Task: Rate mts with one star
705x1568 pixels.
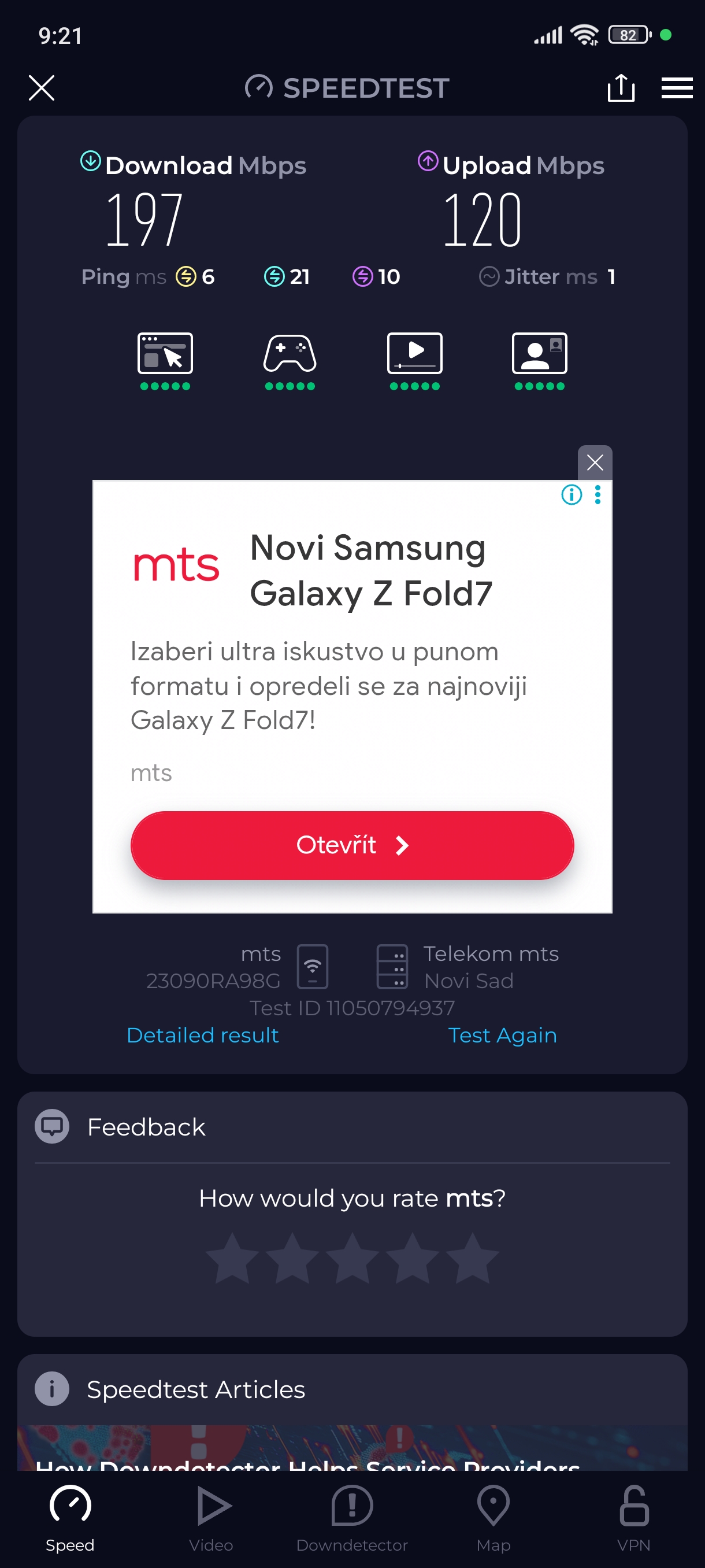Action: click(x=232, y=1258)
